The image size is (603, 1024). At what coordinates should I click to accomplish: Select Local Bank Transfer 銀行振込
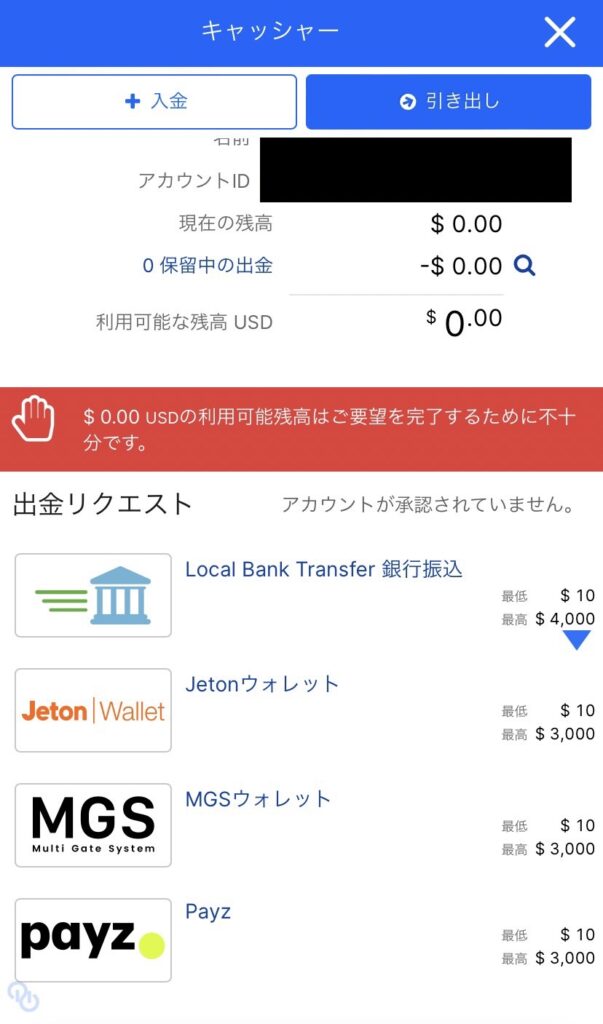click(x=323, y=570)
